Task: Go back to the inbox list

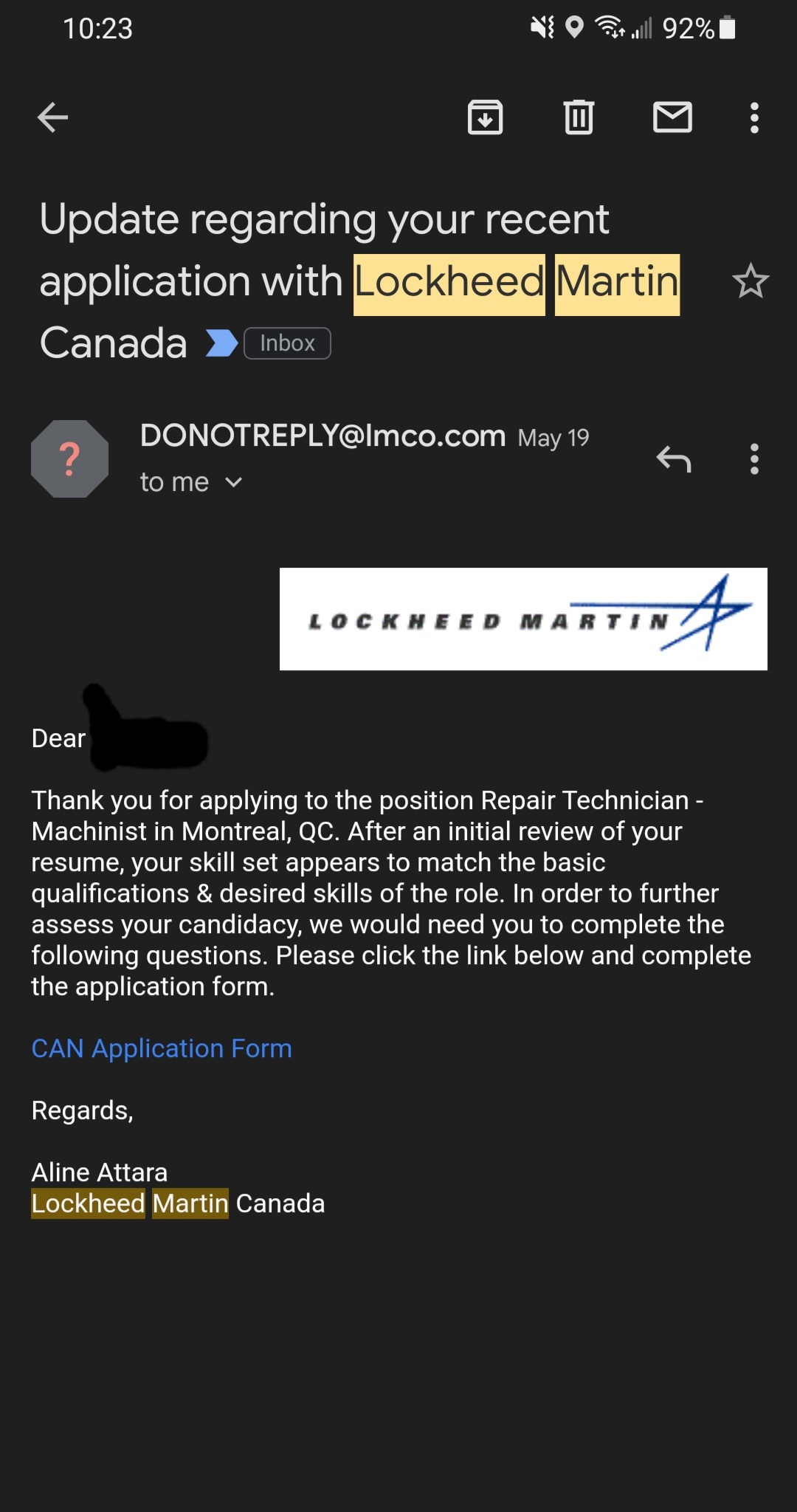Action: 53,117
